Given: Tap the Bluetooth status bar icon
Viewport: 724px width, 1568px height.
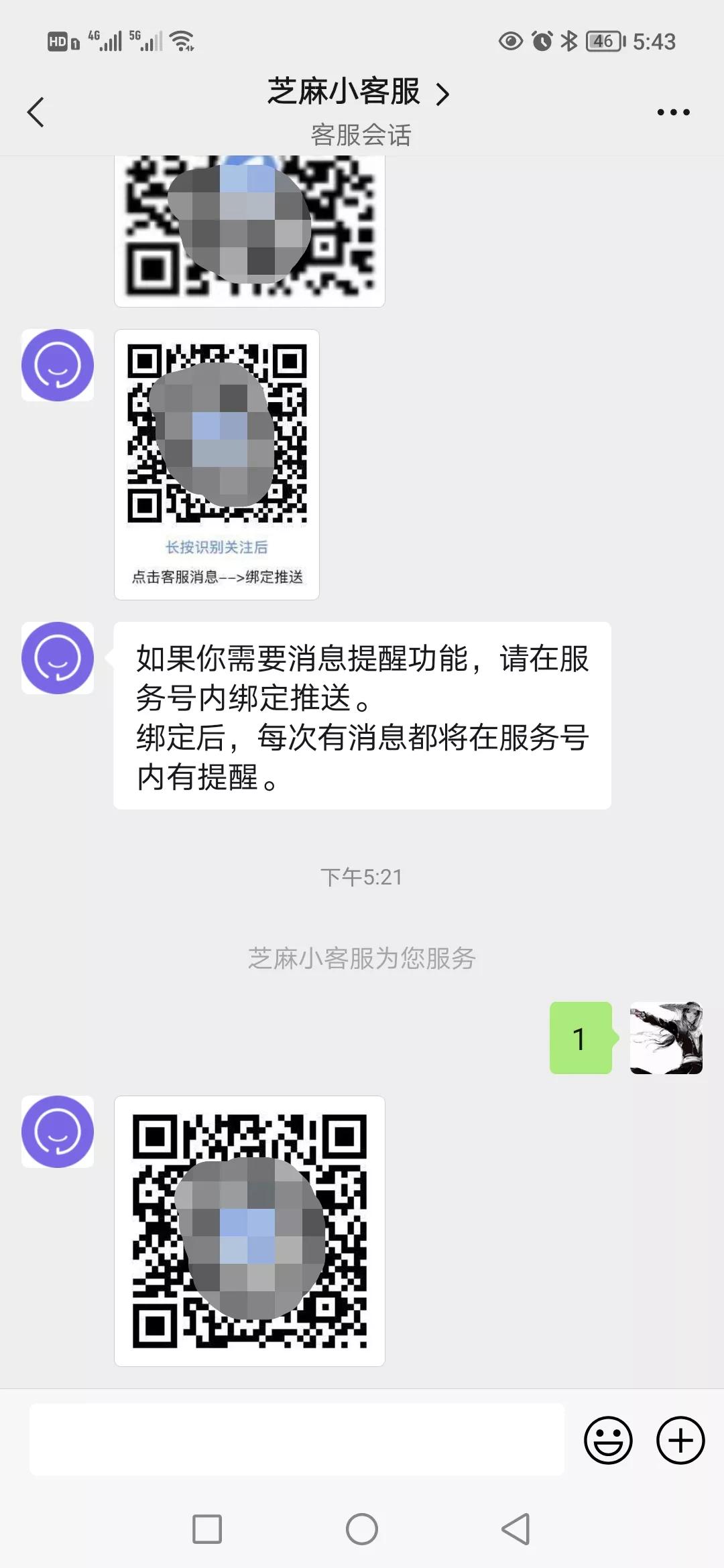Looking at the screenshot, I should (569, 42).
